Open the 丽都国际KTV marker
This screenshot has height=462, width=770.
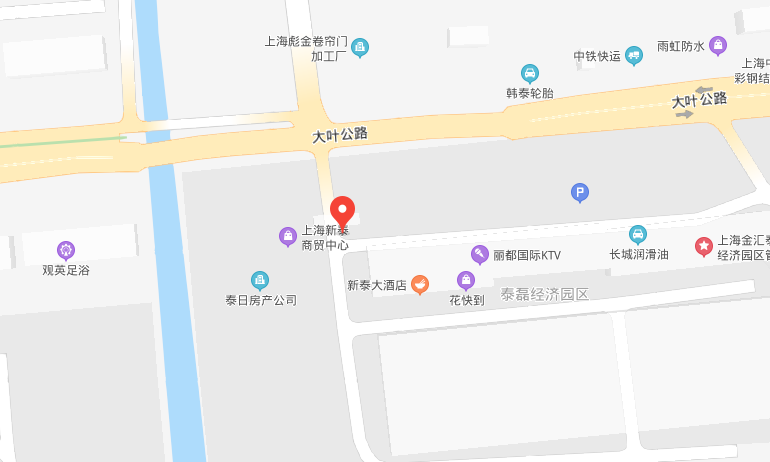tap(479, 254)
